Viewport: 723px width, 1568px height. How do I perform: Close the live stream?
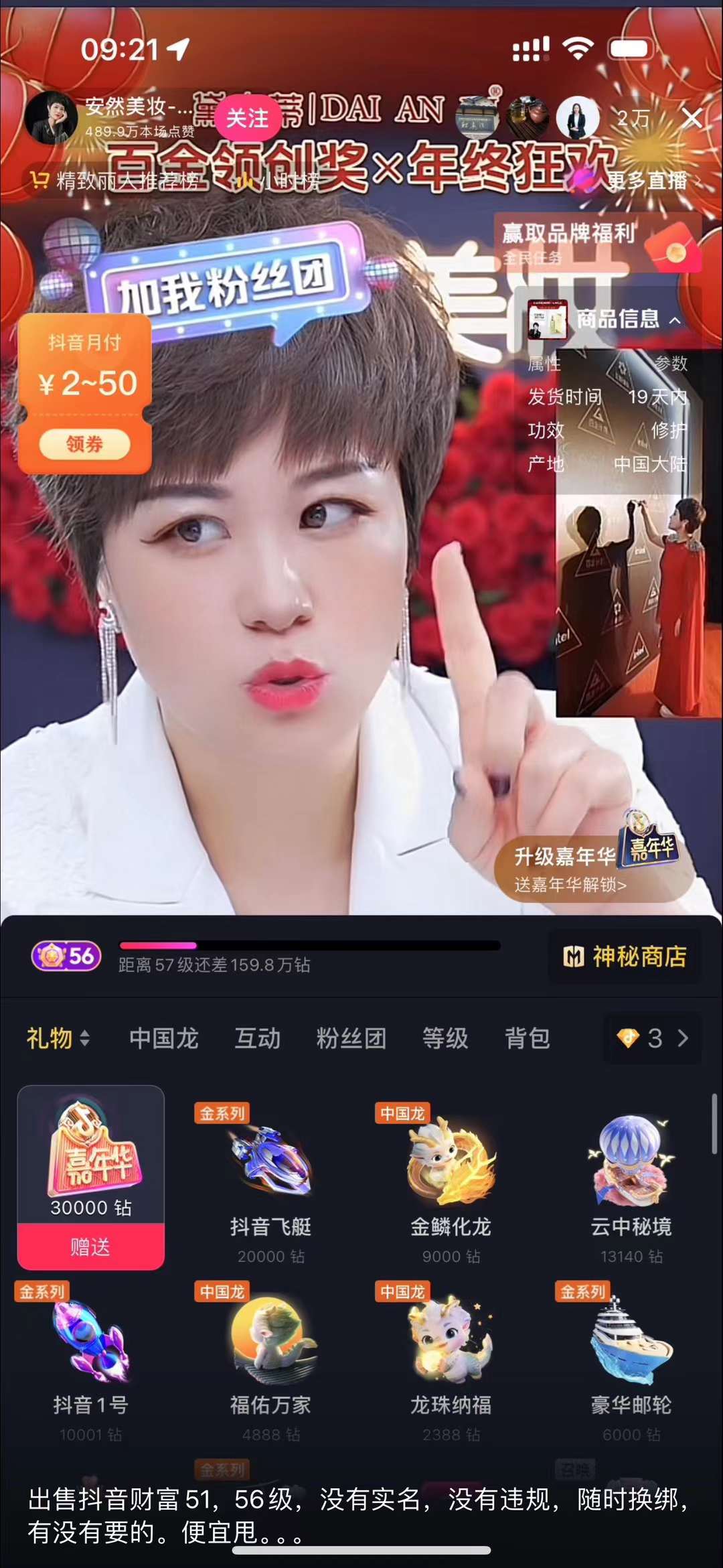[692, 118]
